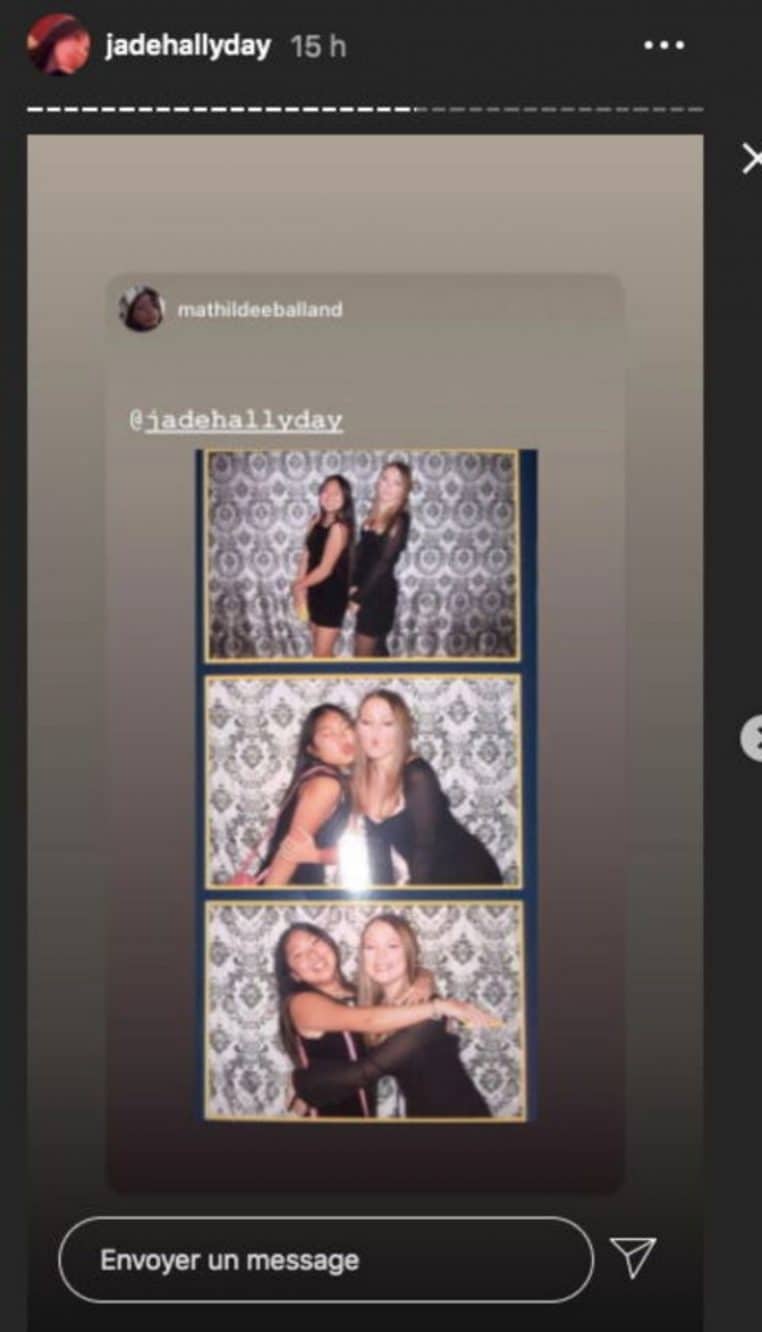Share the story with the paper plane icon
The height and width of the screenshot is (1332, 762).
(633, 1257)
